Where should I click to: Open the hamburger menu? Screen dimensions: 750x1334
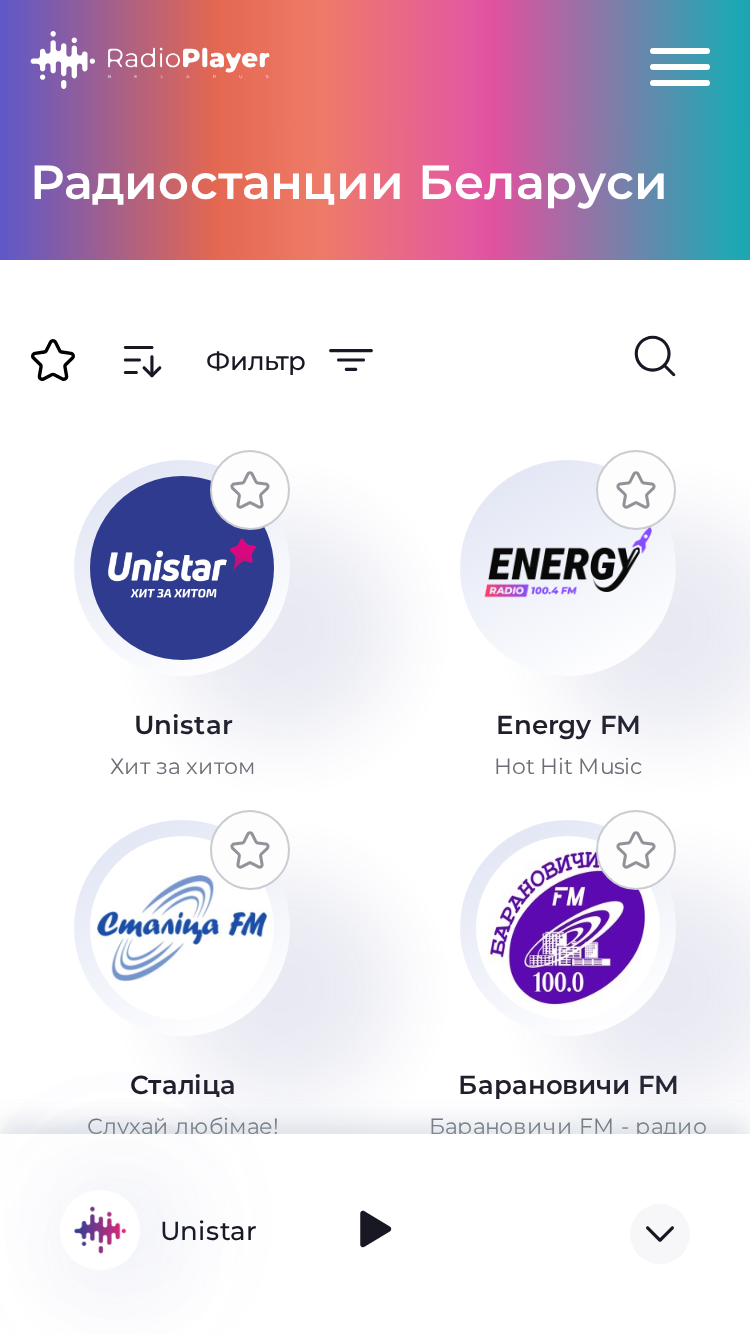pyautogui.click(x=680, y=67)
